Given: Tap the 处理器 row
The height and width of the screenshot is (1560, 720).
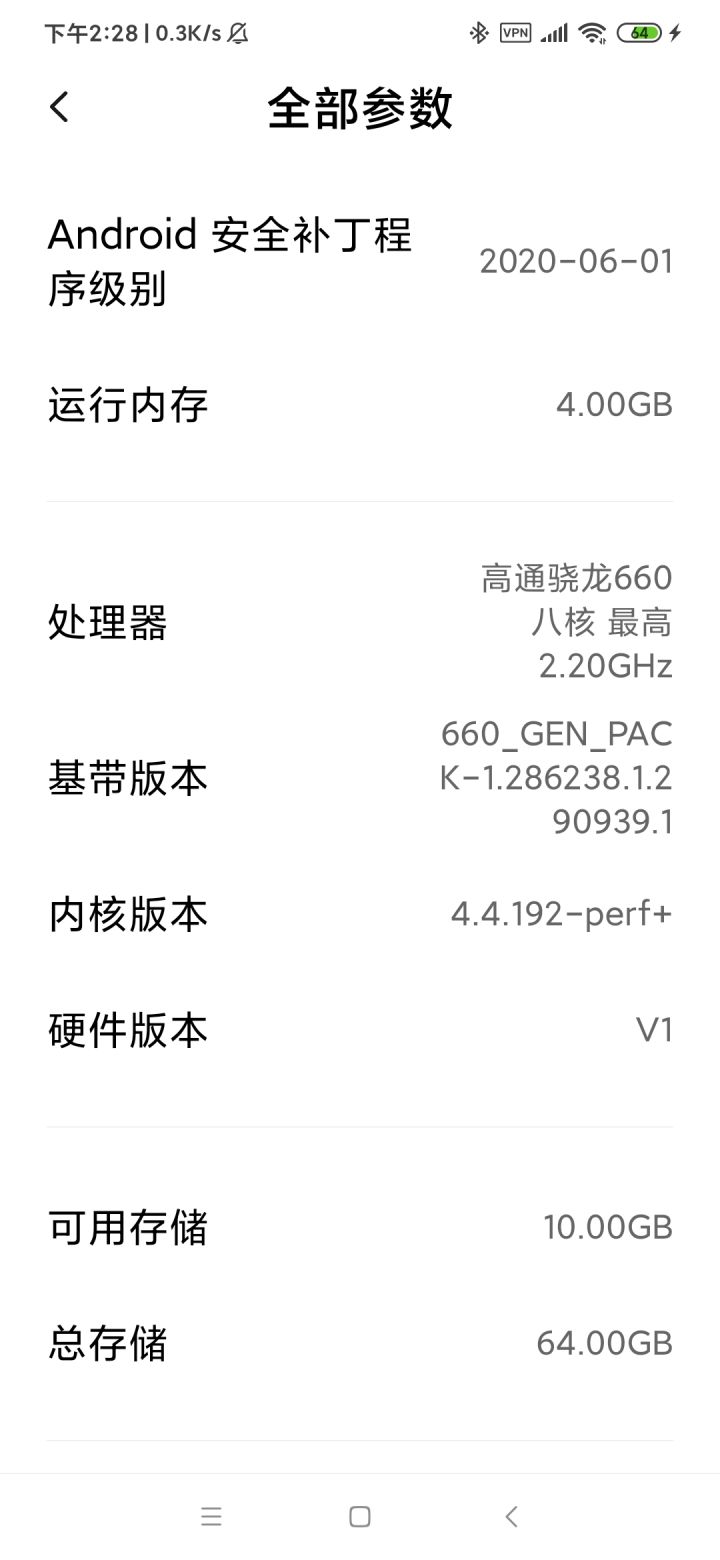Looking at the screenshot, I should 360,622.
